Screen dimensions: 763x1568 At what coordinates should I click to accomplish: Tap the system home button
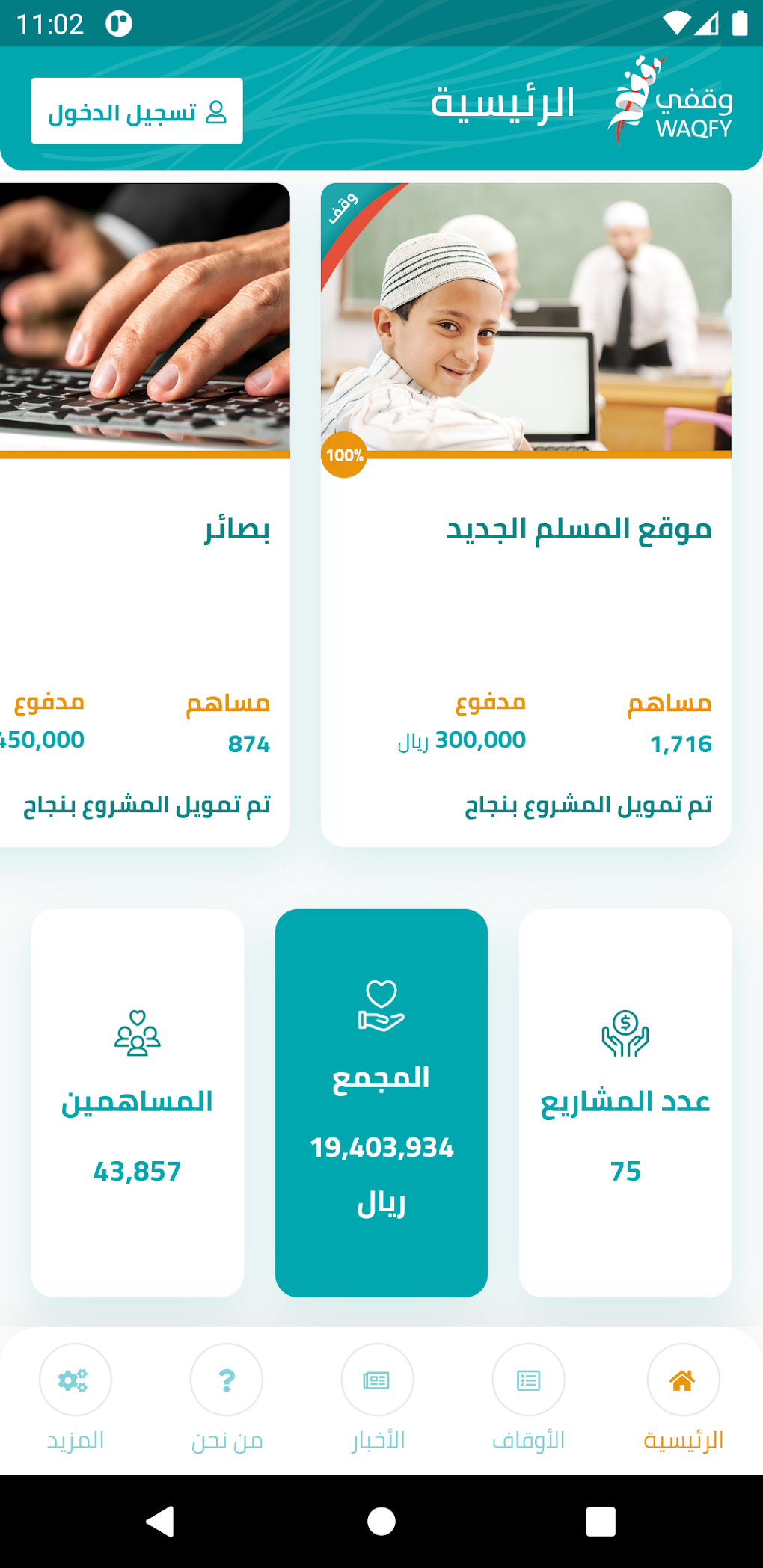click(x=381, y=1521)
